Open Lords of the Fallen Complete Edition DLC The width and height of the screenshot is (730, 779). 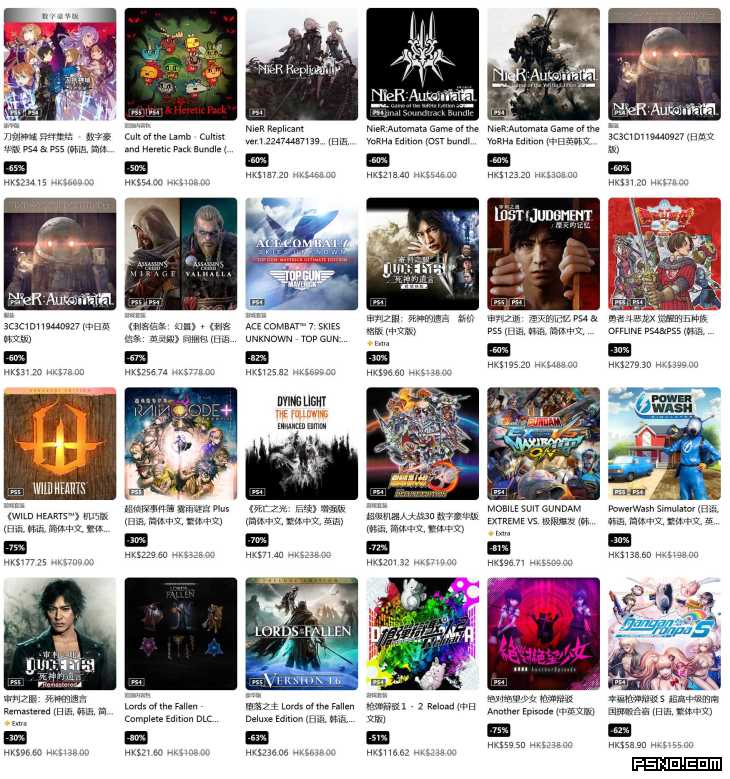tap(180, 634)
